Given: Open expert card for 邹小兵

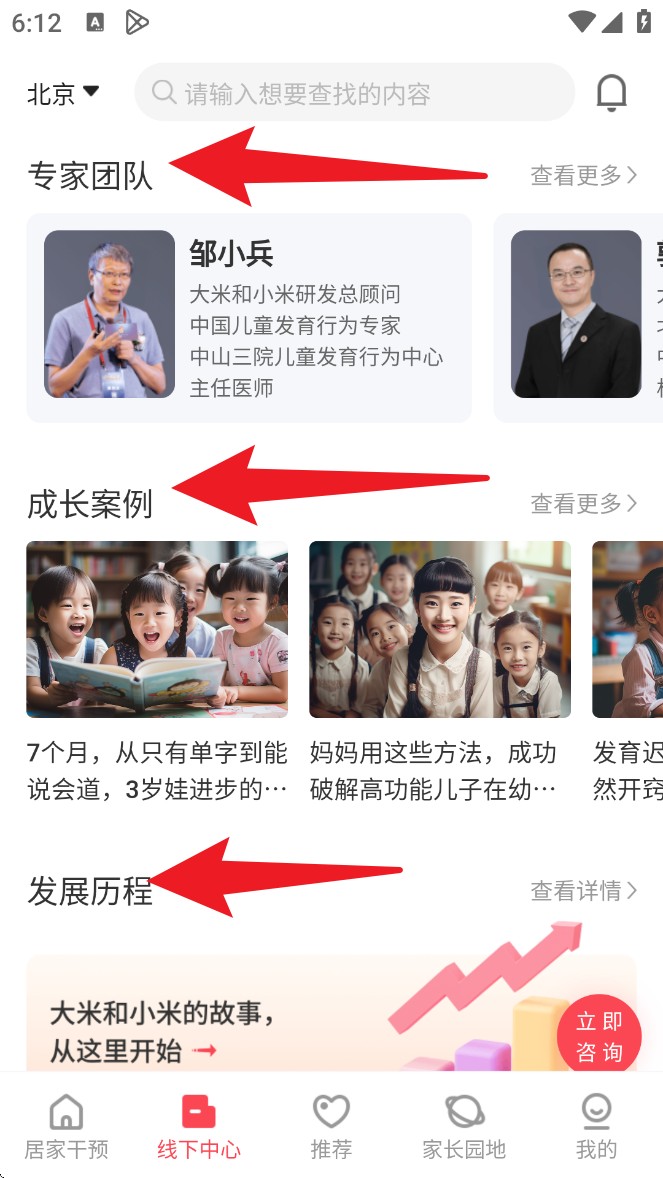Looking at the screenshot, I should [x=248, y=317].
